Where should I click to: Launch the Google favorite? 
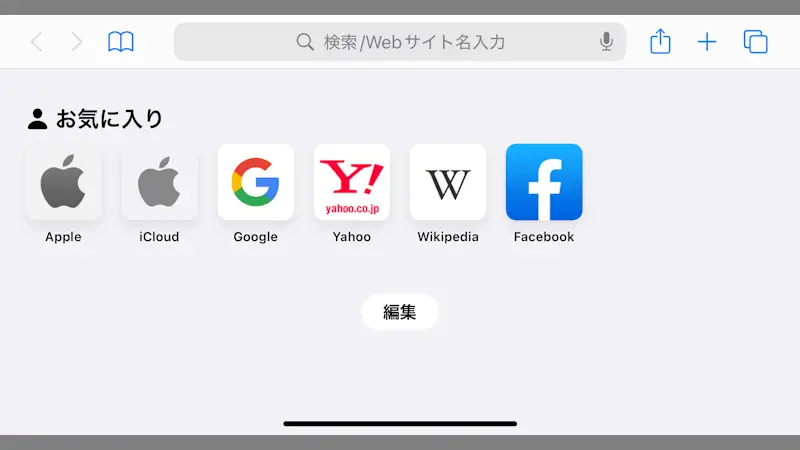[x=255, y=182]
